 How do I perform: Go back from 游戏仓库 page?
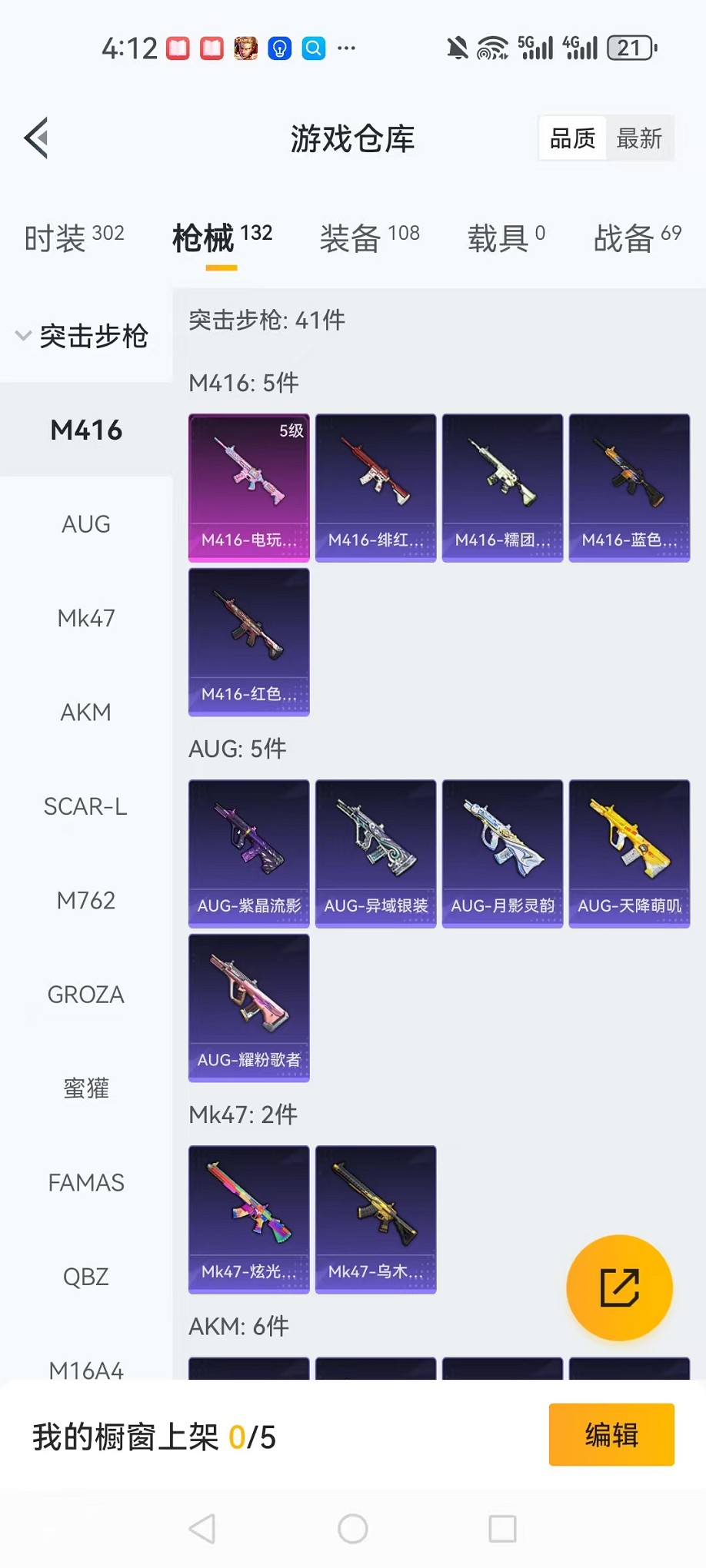point(37,138)
